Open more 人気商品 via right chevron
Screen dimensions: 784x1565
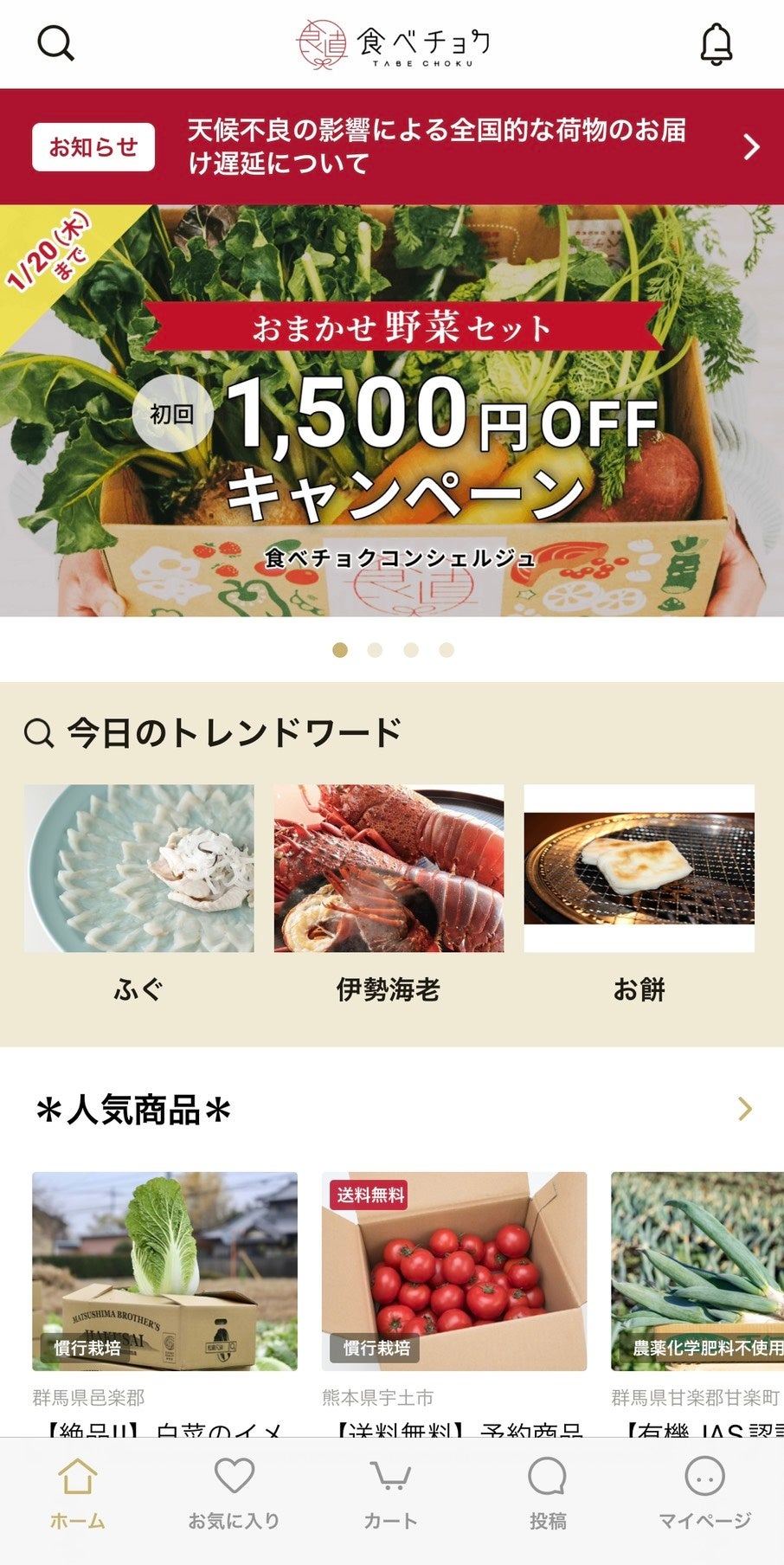click(x=745, y=1106)
